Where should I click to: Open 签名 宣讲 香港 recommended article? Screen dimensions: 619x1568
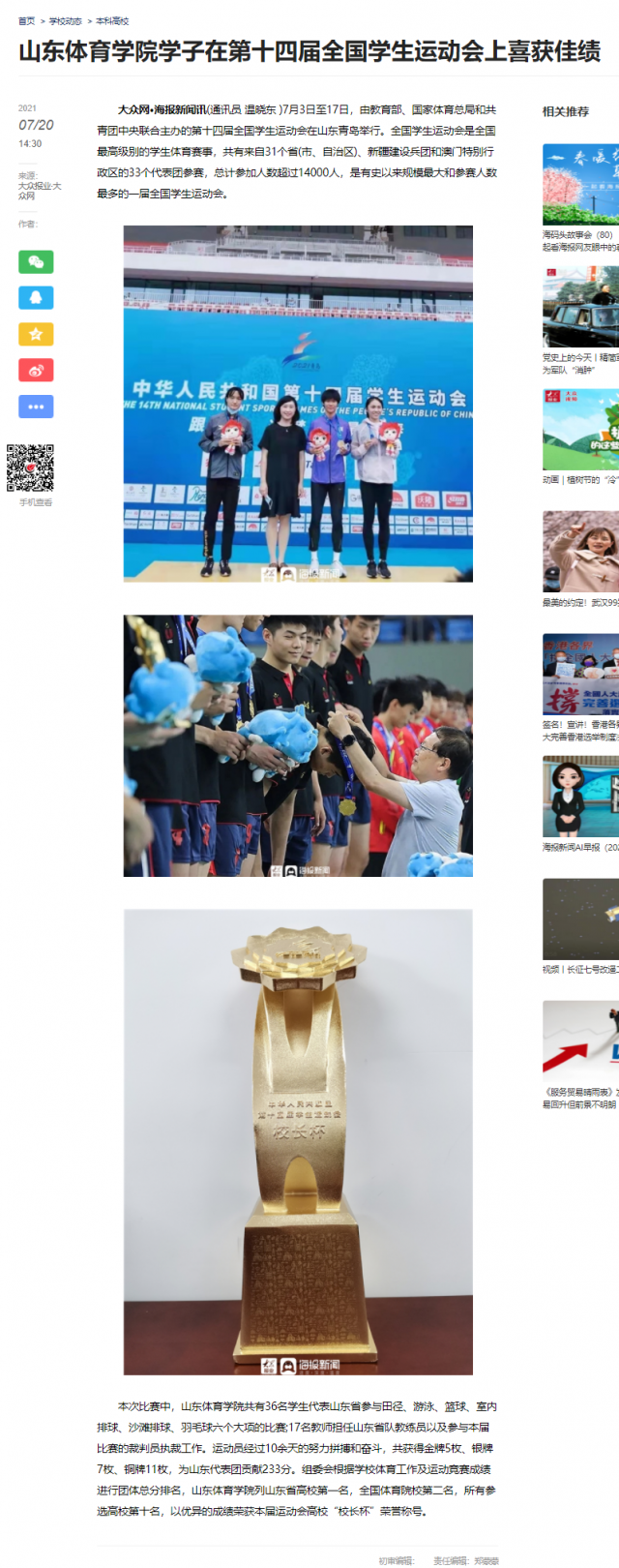[580, 724]
